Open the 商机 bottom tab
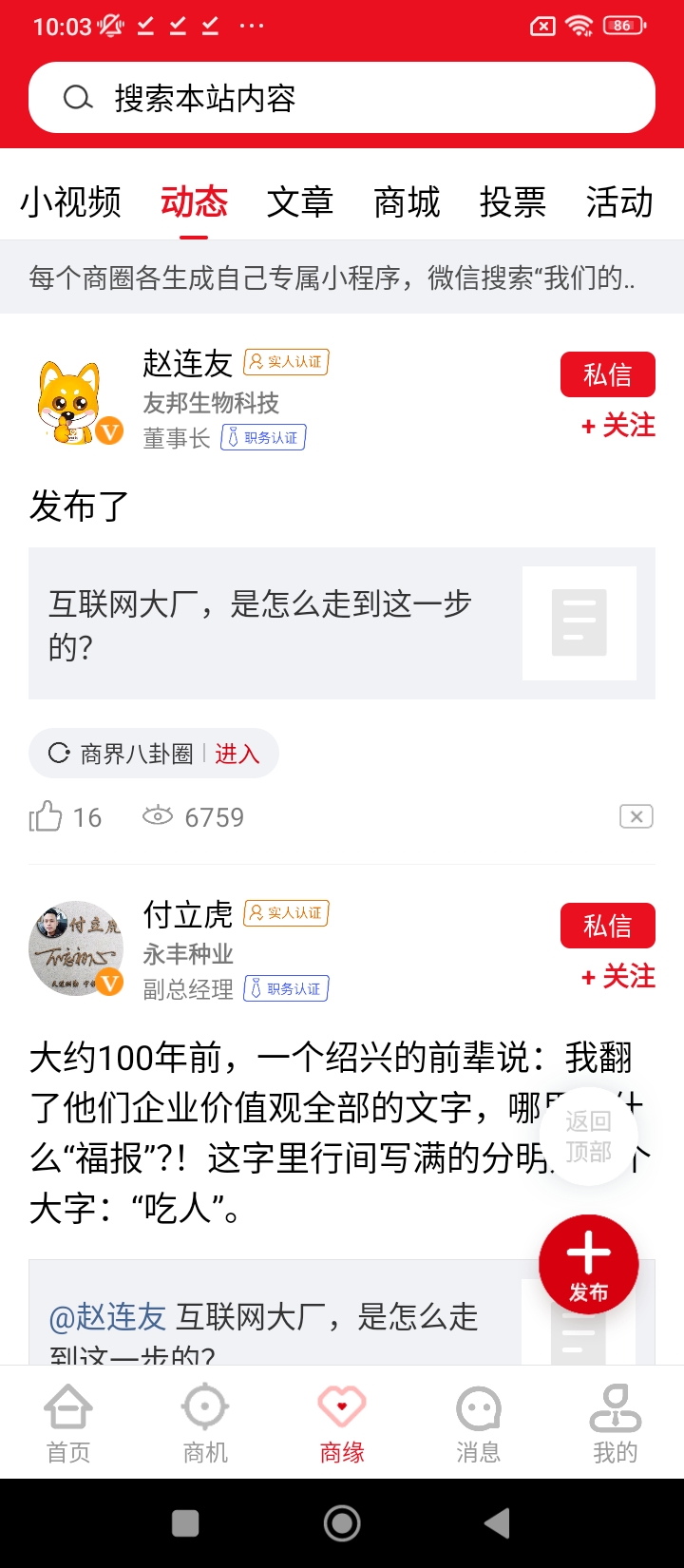The image size is (684, 1568). (x=205, y=1423)
